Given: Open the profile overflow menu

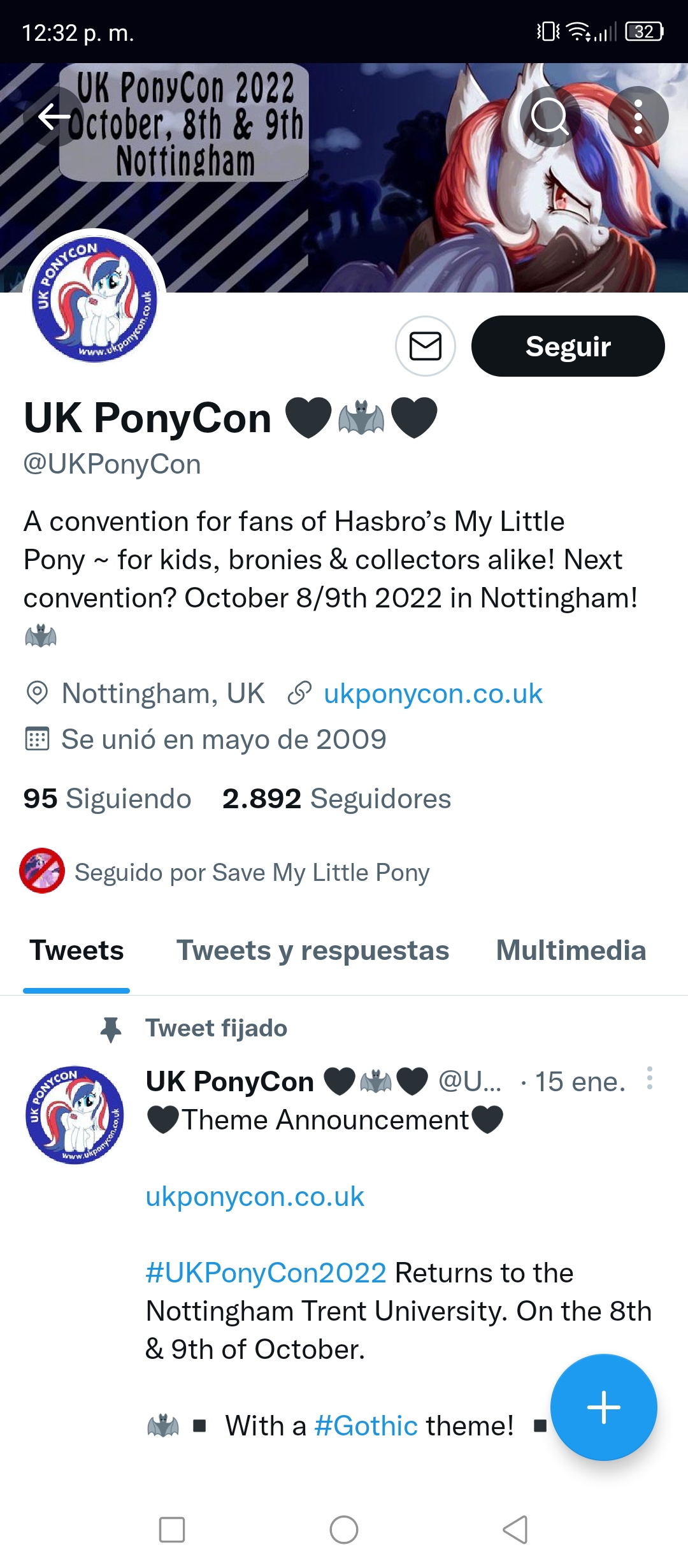Looking at the screenshot, I should click(638, 117).
